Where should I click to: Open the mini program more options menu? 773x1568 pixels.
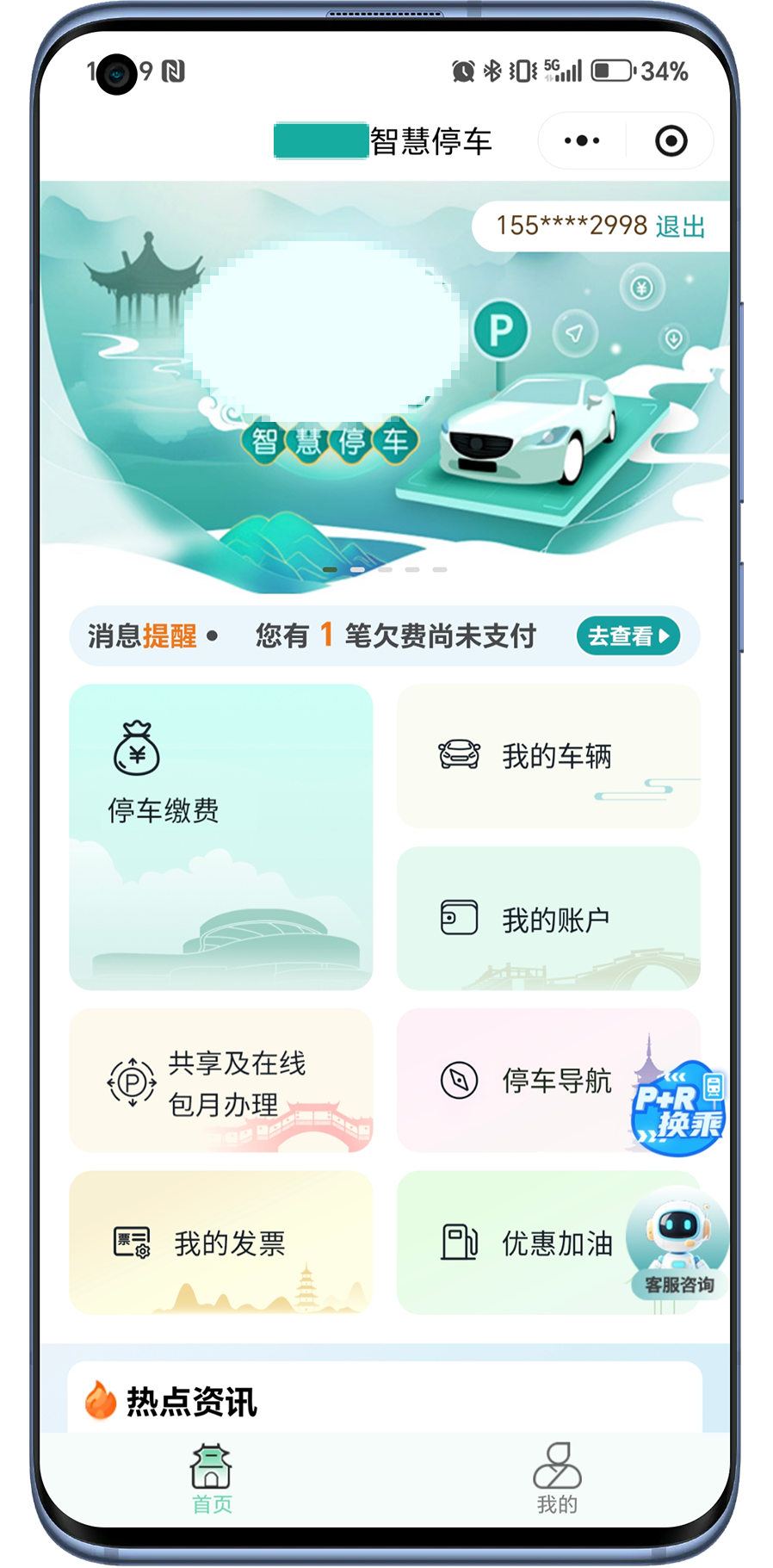(x=582, y=141)
